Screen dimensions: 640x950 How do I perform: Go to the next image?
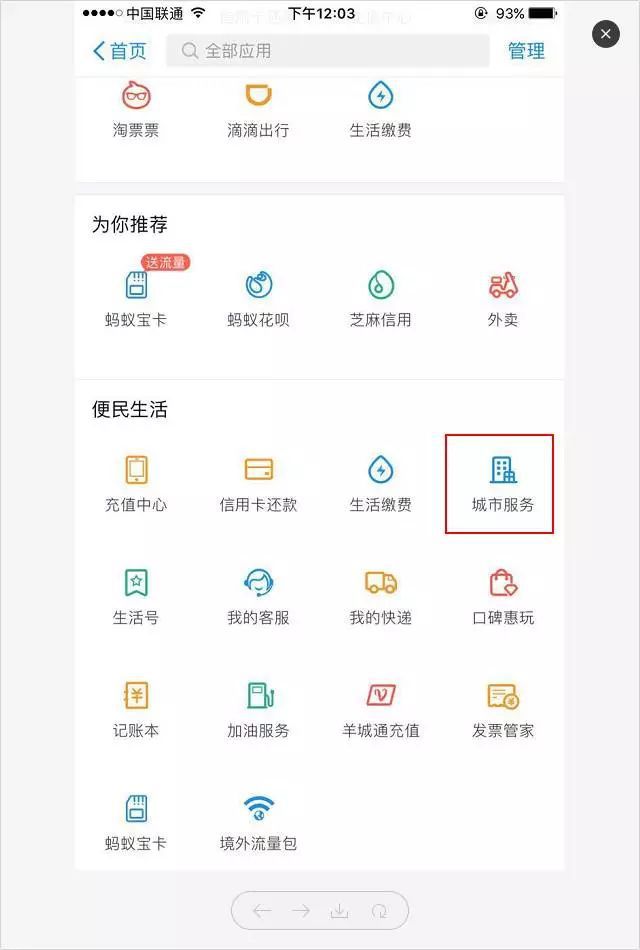click(x=301, y=911)
